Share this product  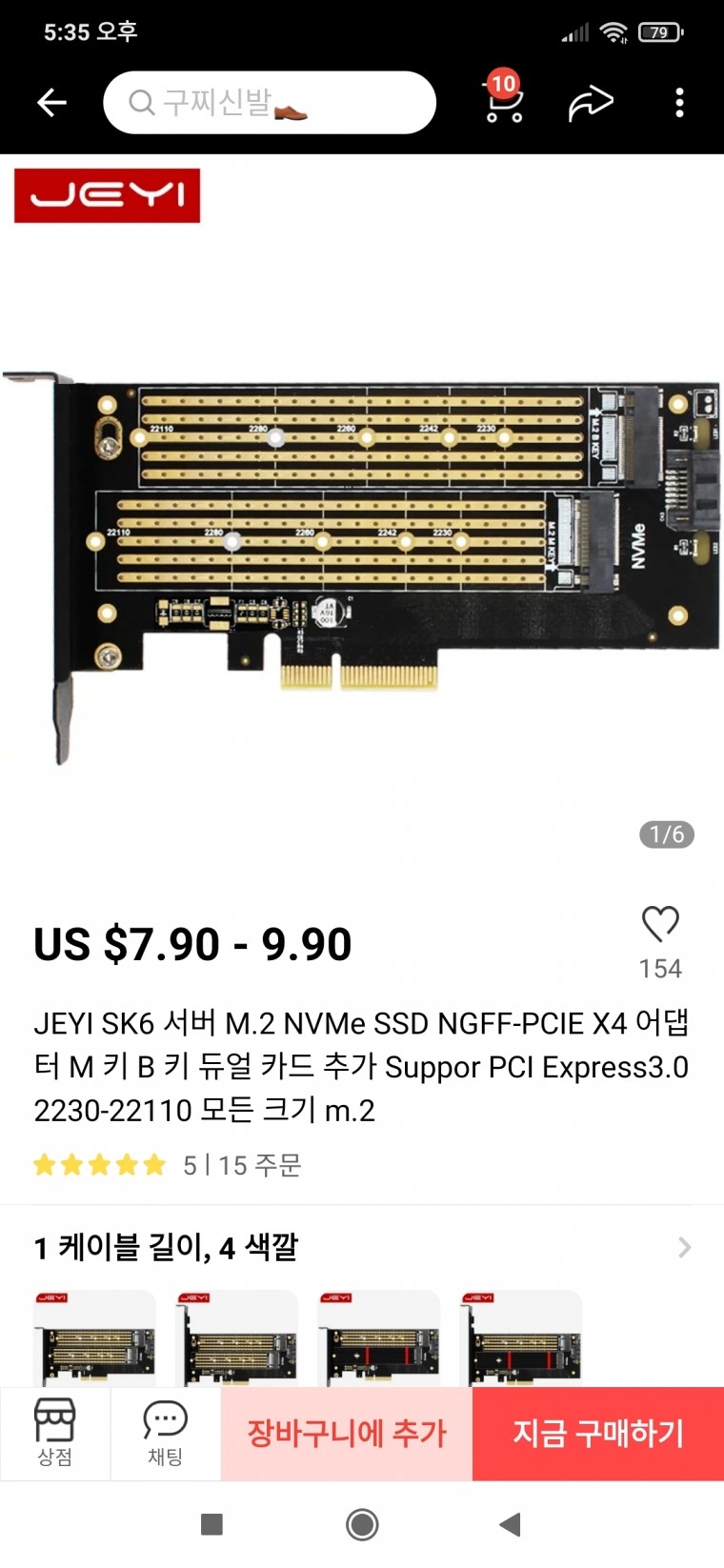[591, 102]
